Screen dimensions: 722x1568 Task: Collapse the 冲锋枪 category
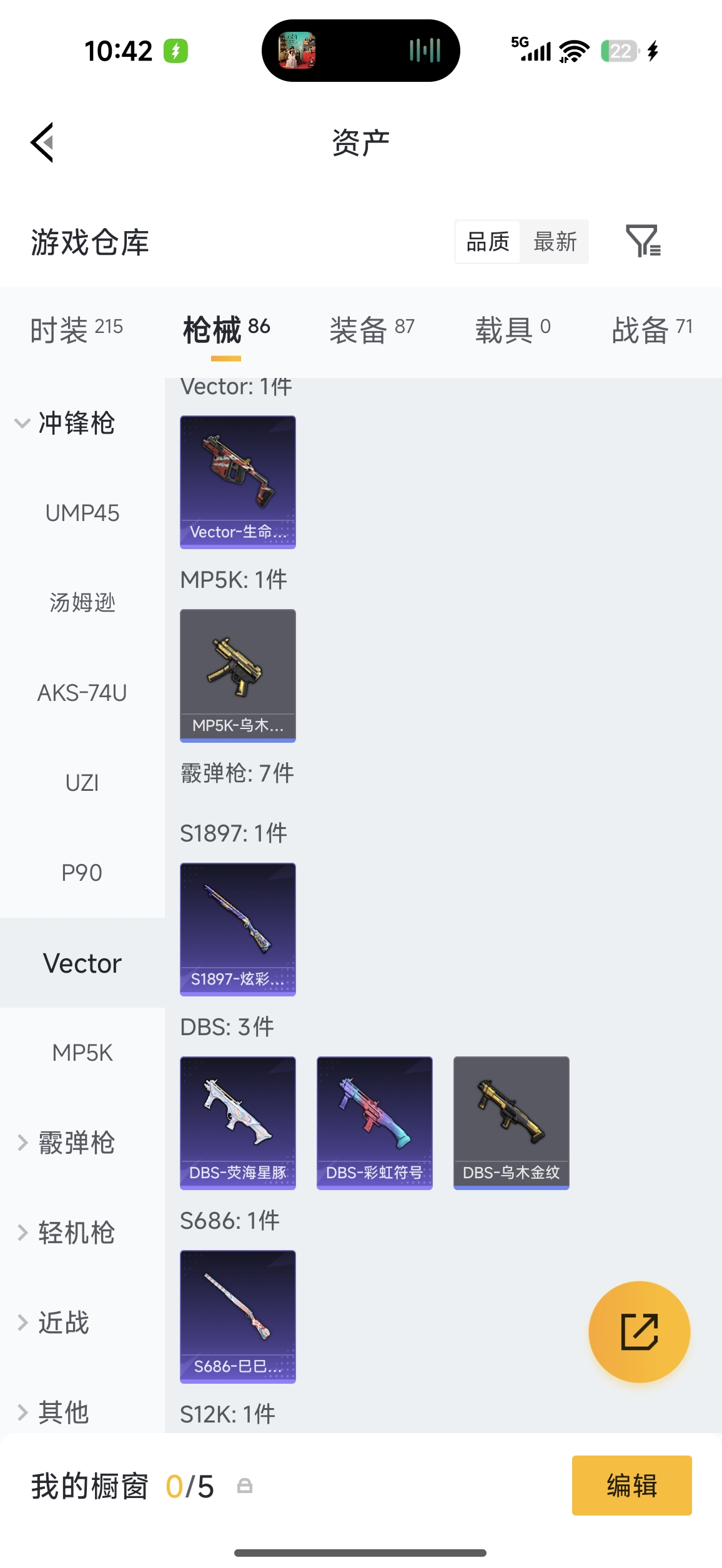[65, 423]
